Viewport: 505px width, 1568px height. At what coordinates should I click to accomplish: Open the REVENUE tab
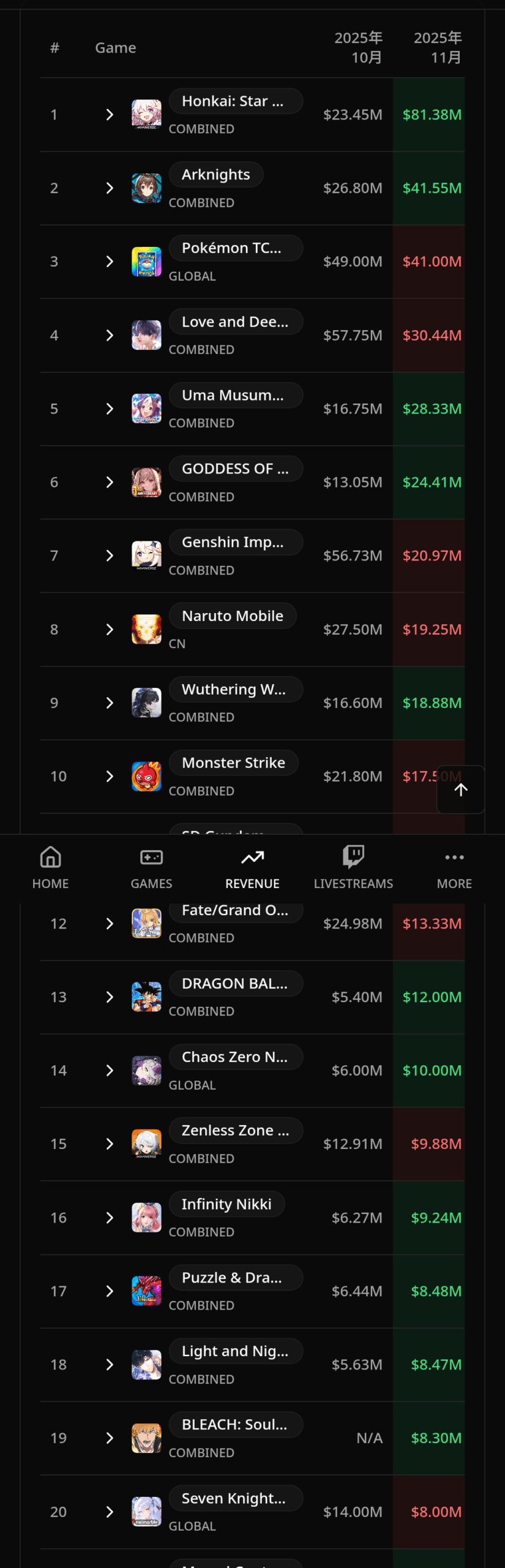[252, 867]
